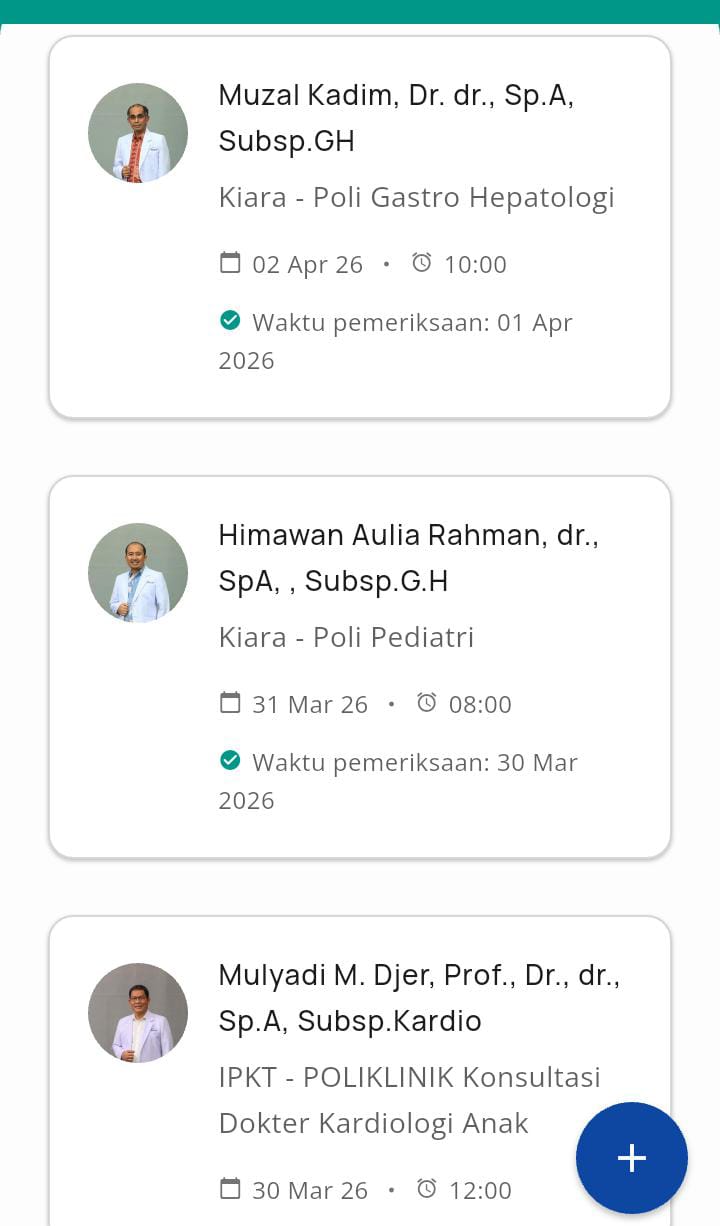Image resolution: width=720 pixels, height=1226 pixels.
Task: Open Muzal Kadim's appointment card
Action: pos(360,227)
